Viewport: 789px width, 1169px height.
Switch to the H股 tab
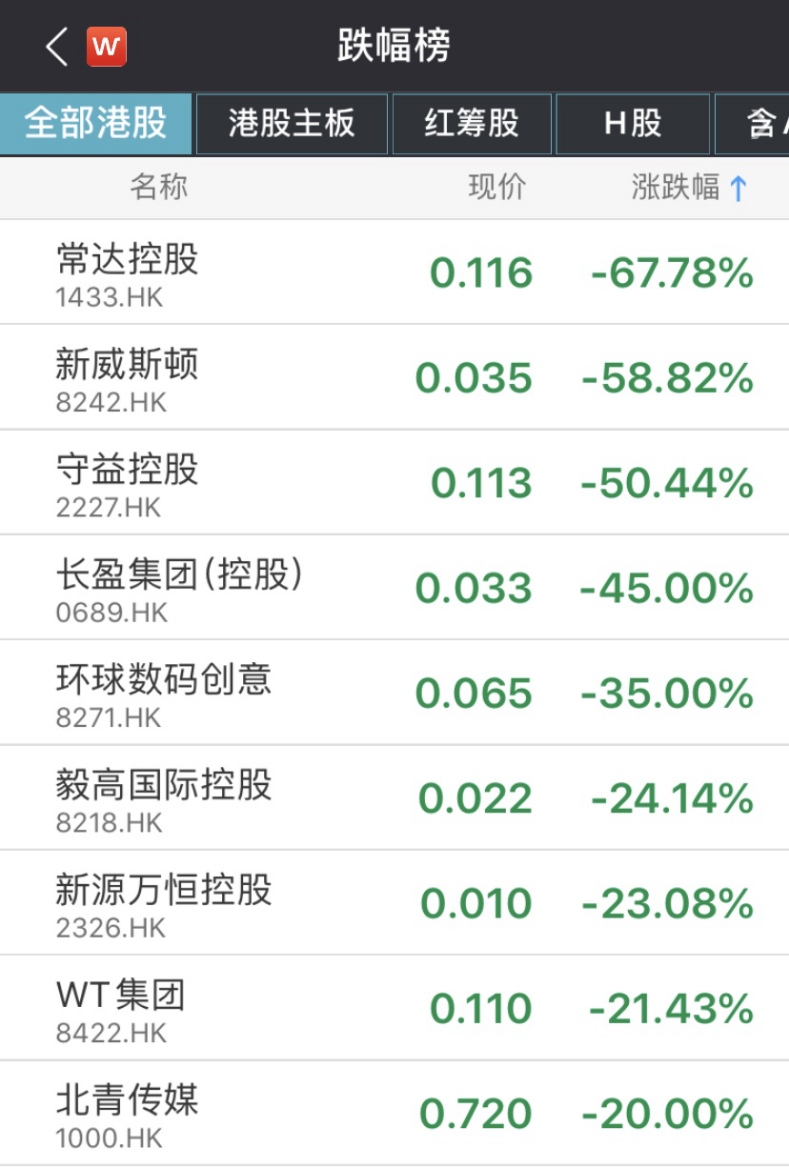(632, 124)
